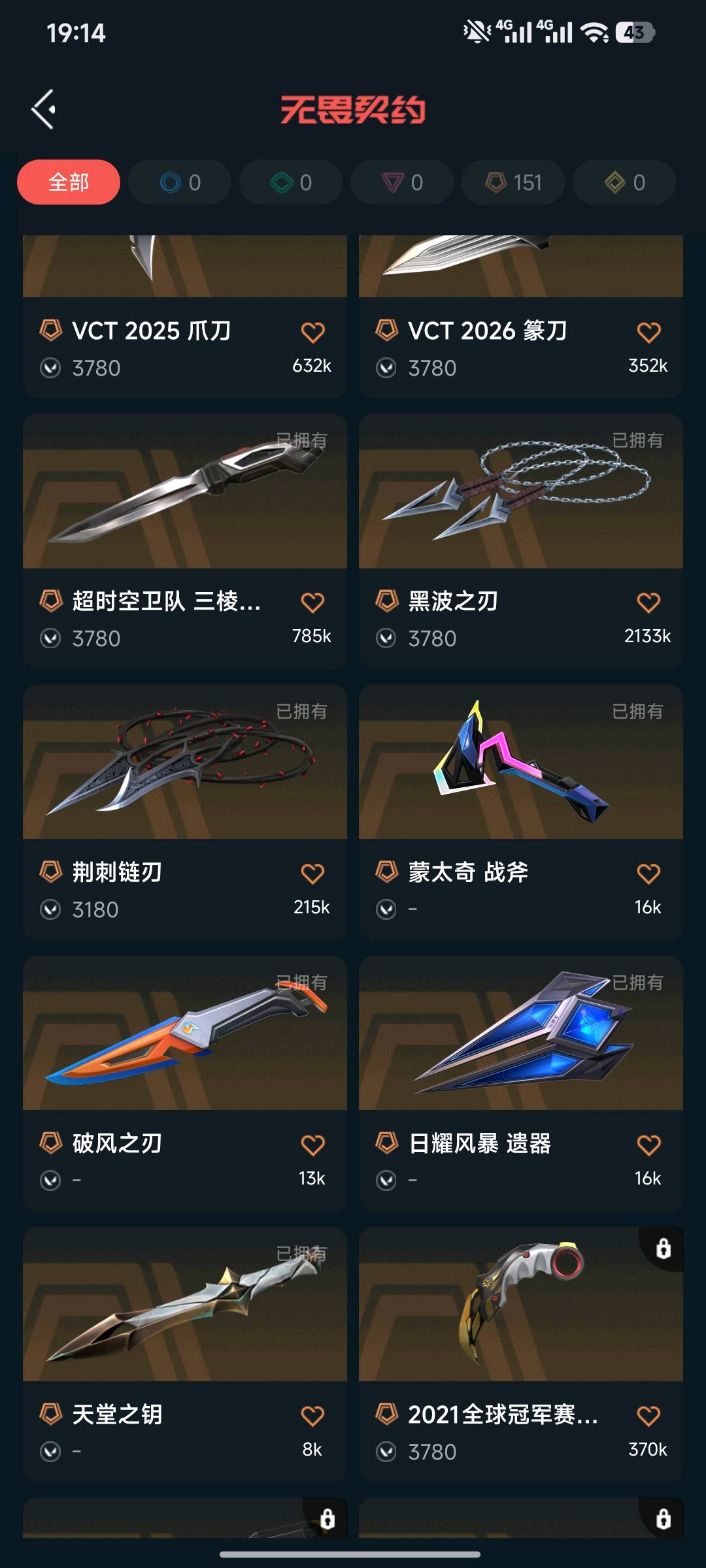Screen dimensions: 706x1568
Task: Filter by the yellow diamond tier chip
Action: tap(624, 182)
